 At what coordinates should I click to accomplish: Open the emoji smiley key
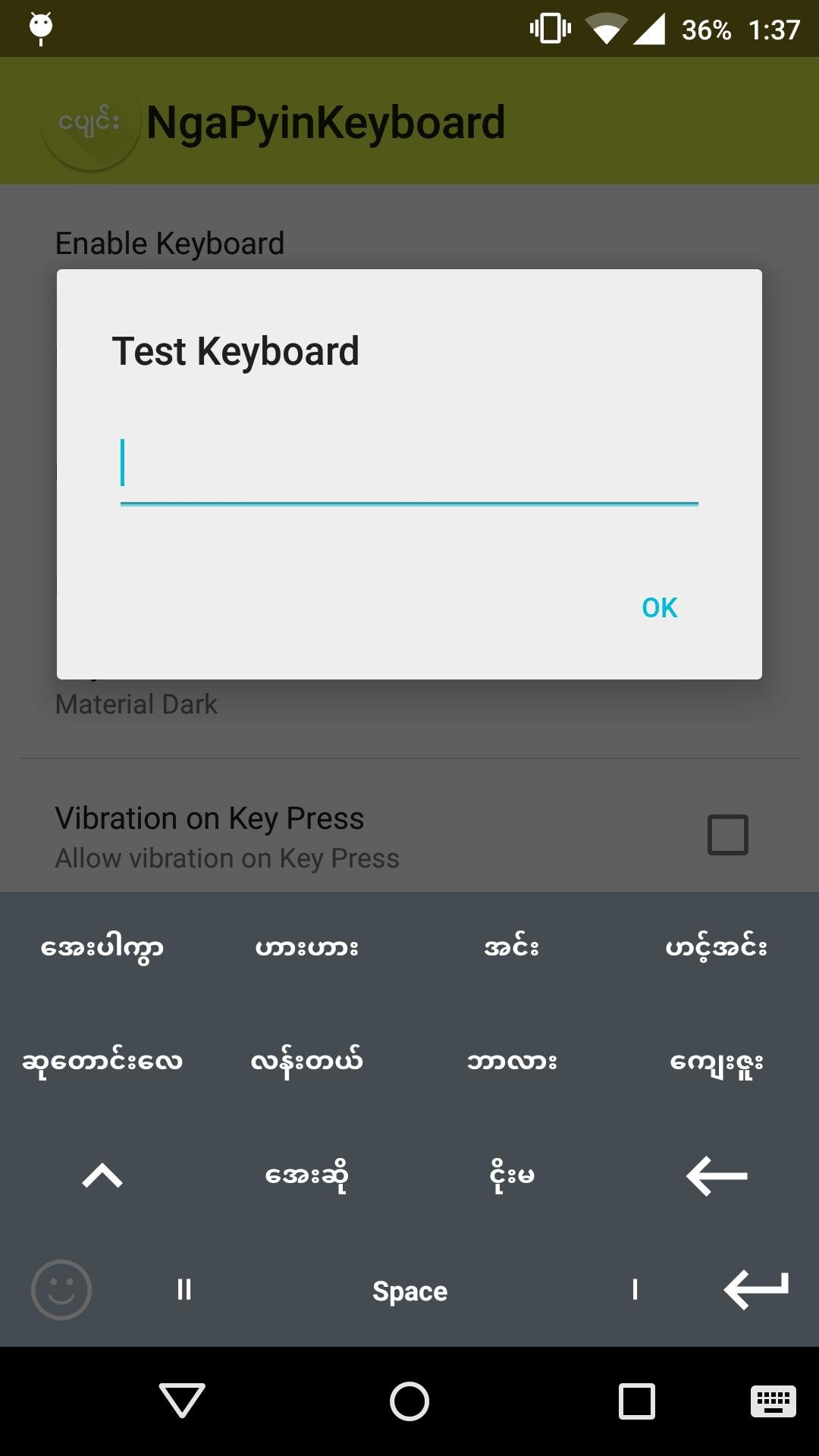(x=61, y=1290)
